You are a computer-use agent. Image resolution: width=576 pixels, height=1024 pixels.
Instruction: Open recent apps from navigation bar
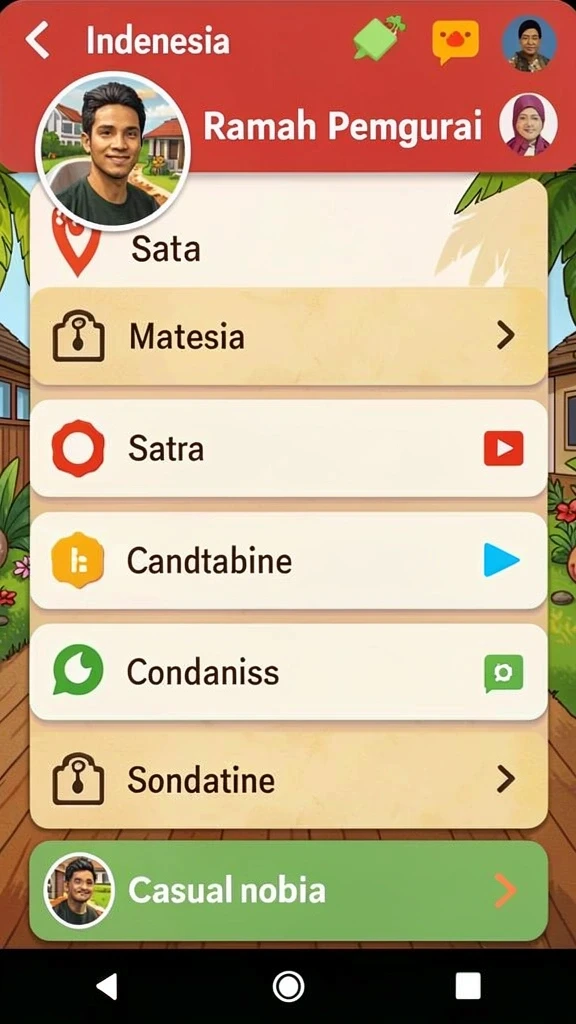[468, 986]
